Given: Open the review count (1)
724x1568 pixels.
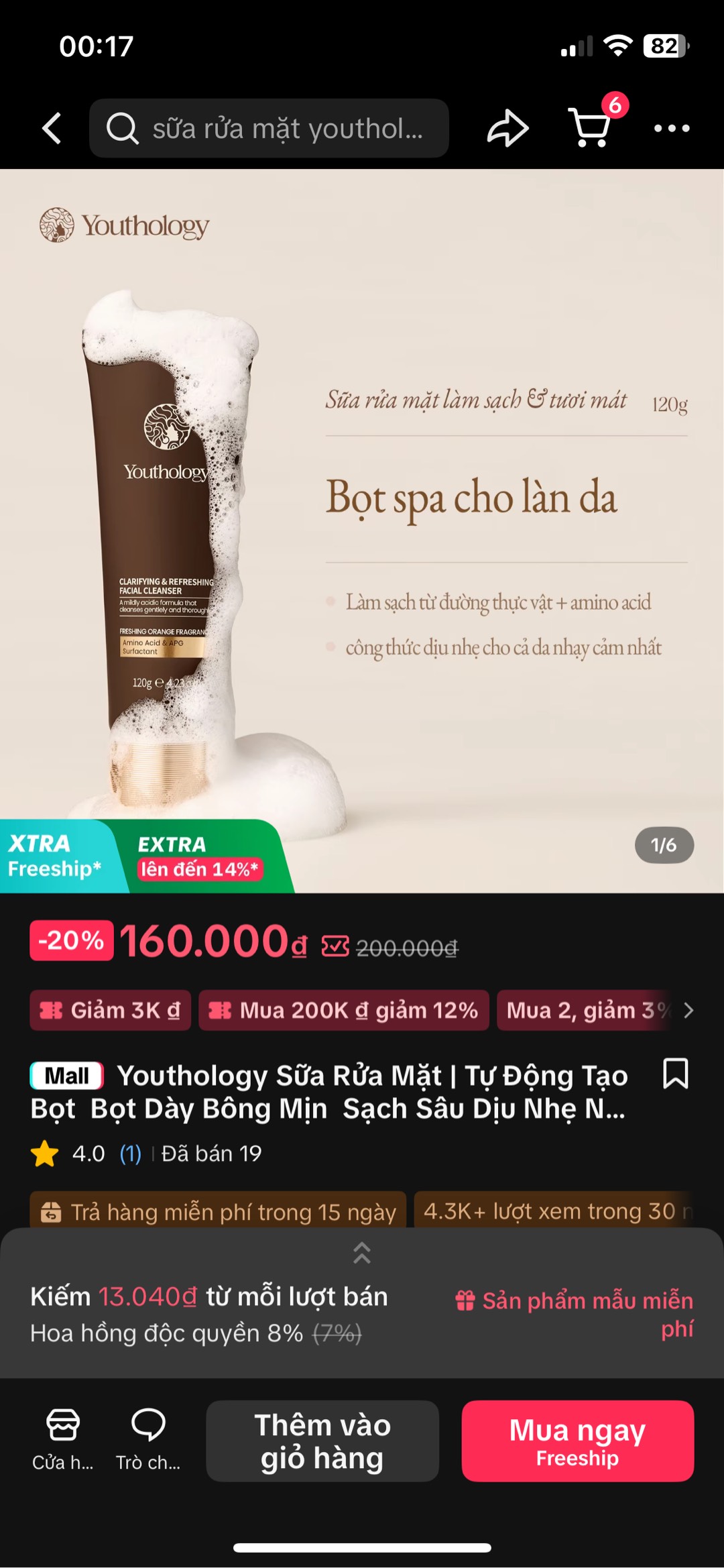Looking at the screenshot, I should pyautogui.click(x=130, y=1154).
